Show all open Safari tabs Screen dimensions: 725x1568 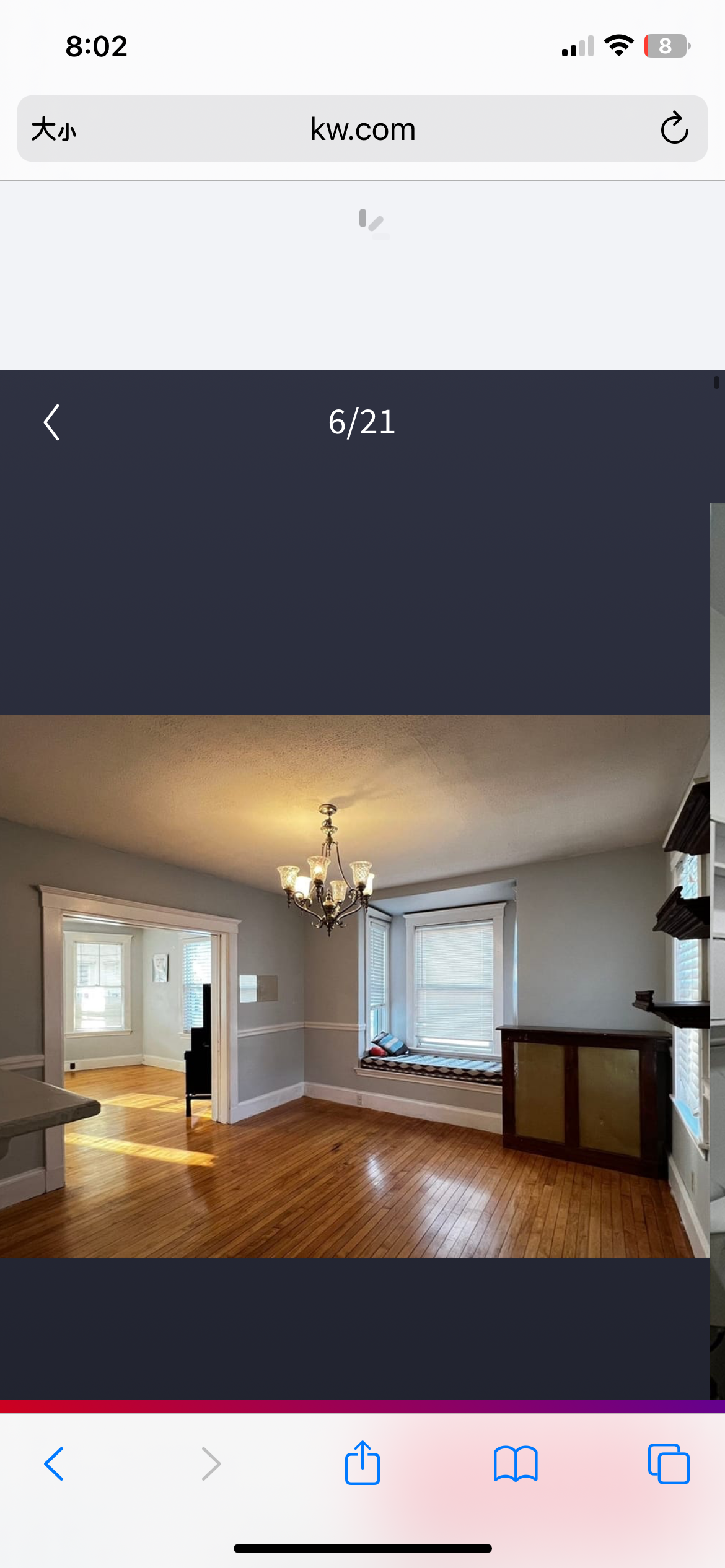tap(669, 1464)
